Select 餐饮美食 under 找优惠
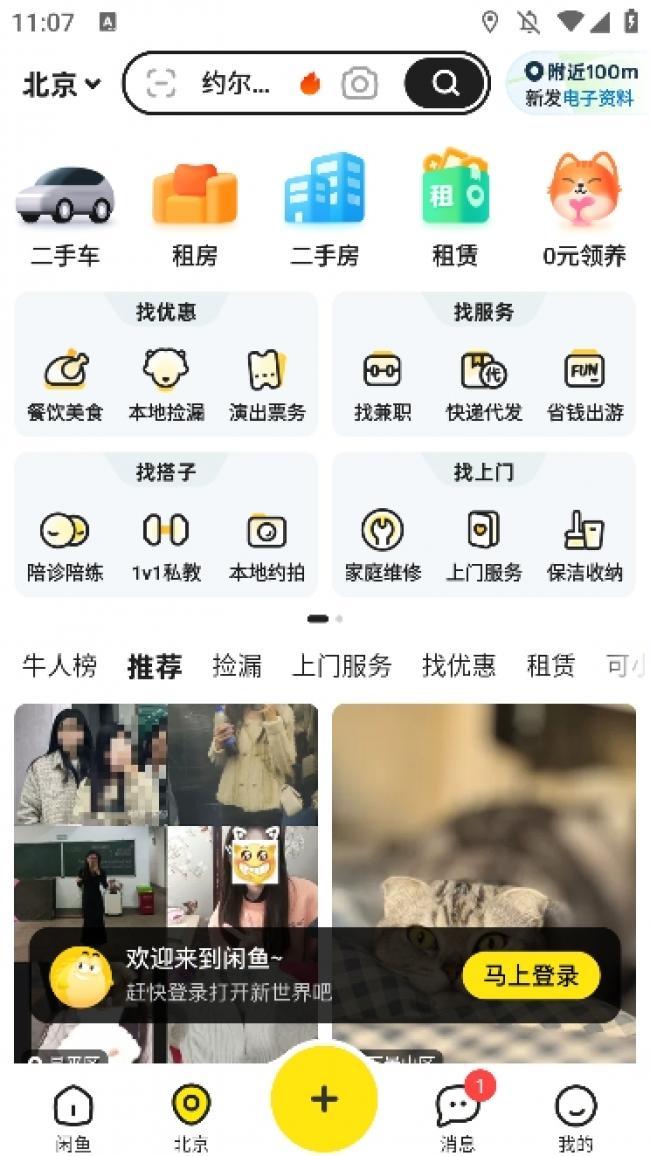Image resolution: width=650 pixels, height=1156 pixels. [65, 385]
